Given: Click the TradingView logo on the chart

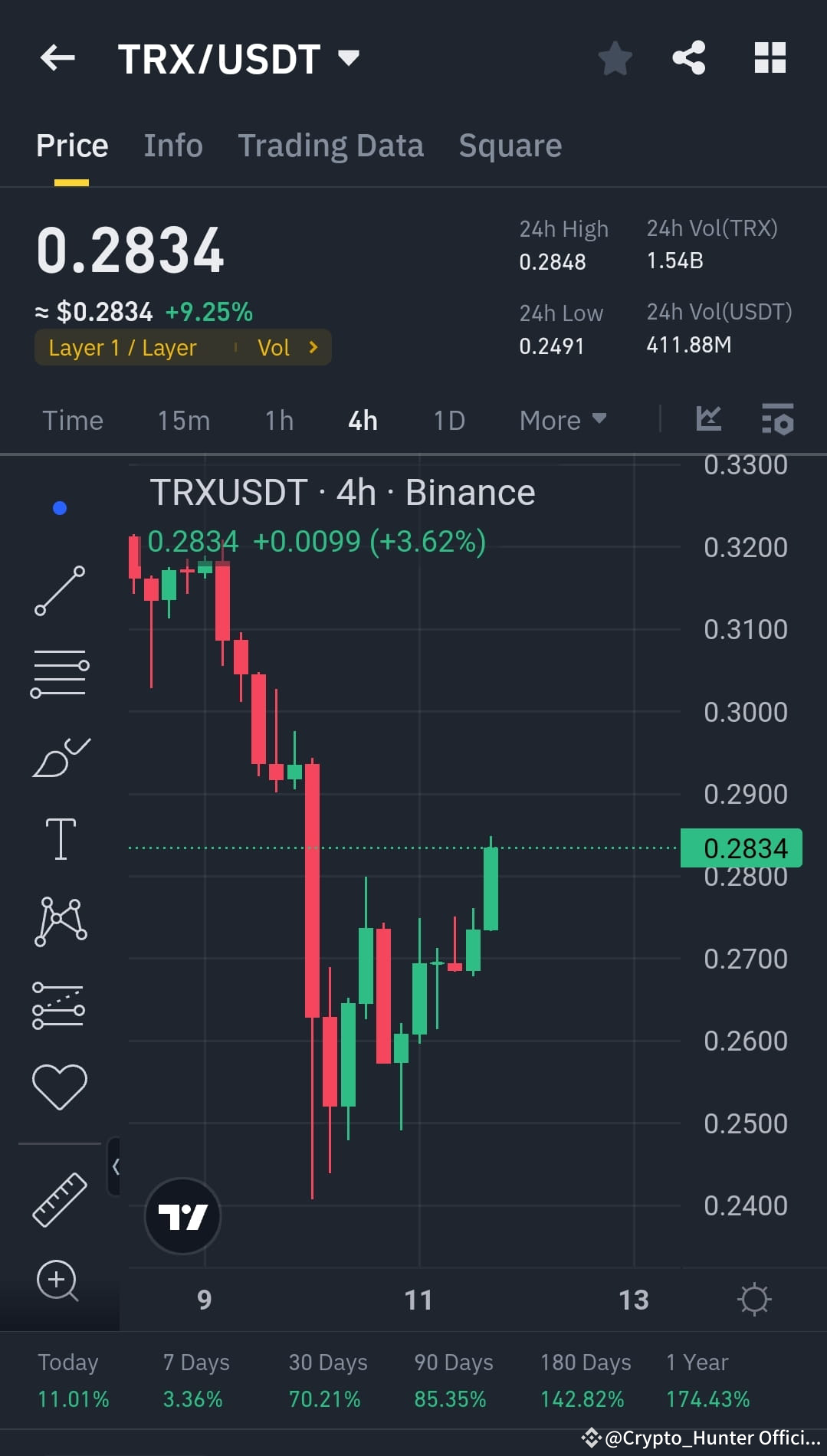Looking at the screenshot, I should pos(182,1217).
